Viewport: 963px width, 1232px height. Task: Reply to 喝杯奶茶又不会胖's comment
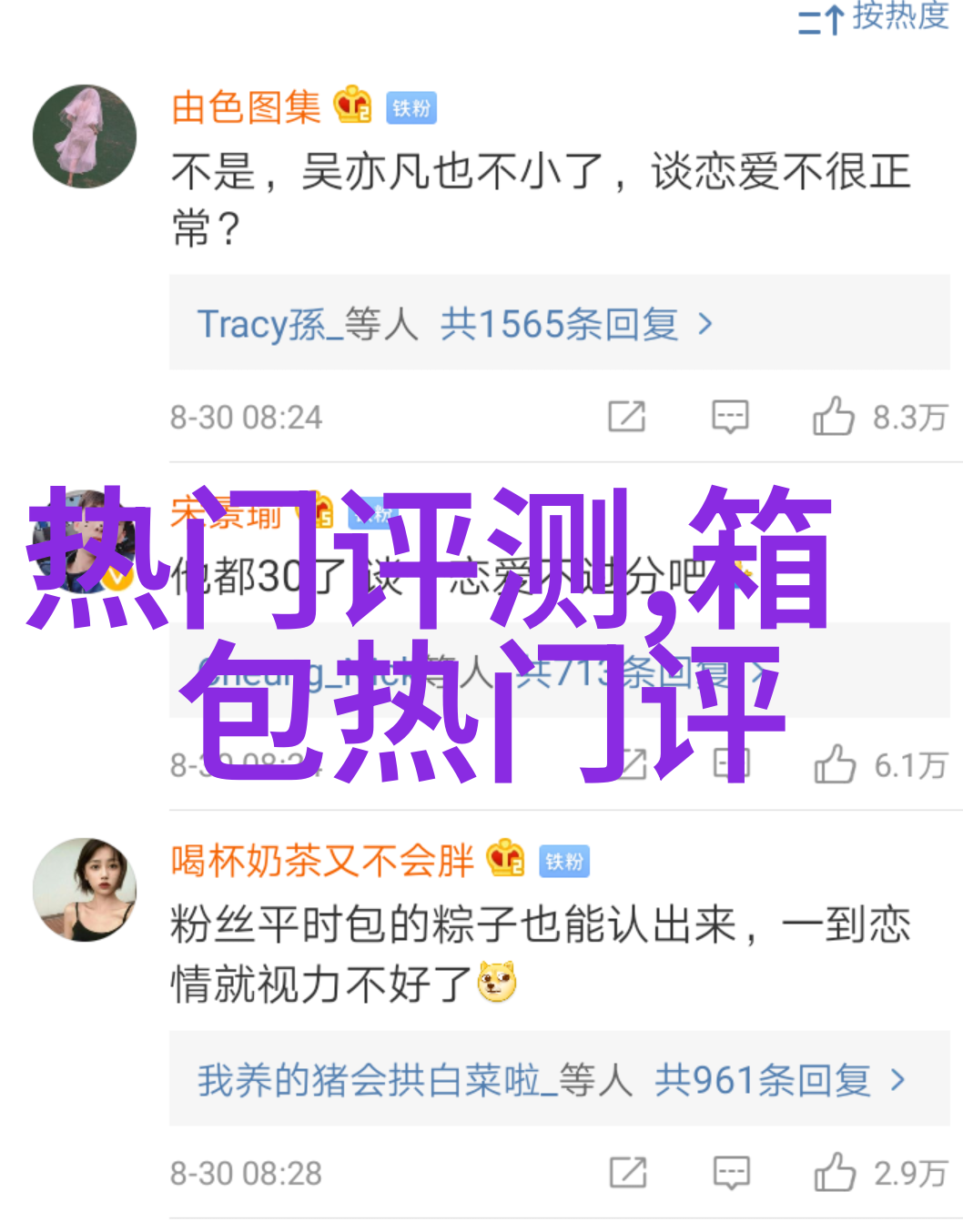731,1173
